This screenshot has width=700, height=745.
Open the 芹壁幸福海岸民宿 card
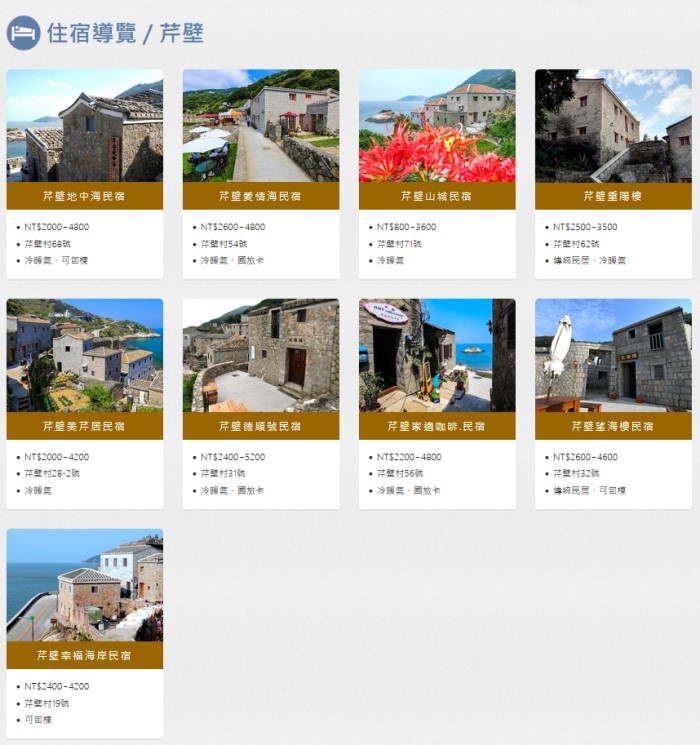coord(84,656)
